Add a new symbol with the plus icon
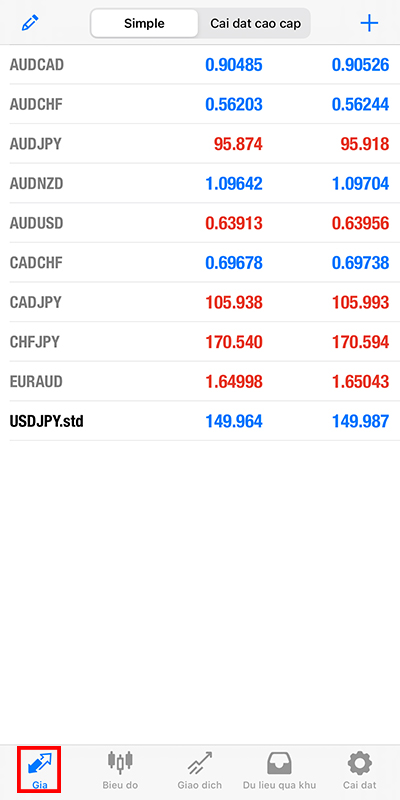The image size is (400, 800). coord(369,23)
